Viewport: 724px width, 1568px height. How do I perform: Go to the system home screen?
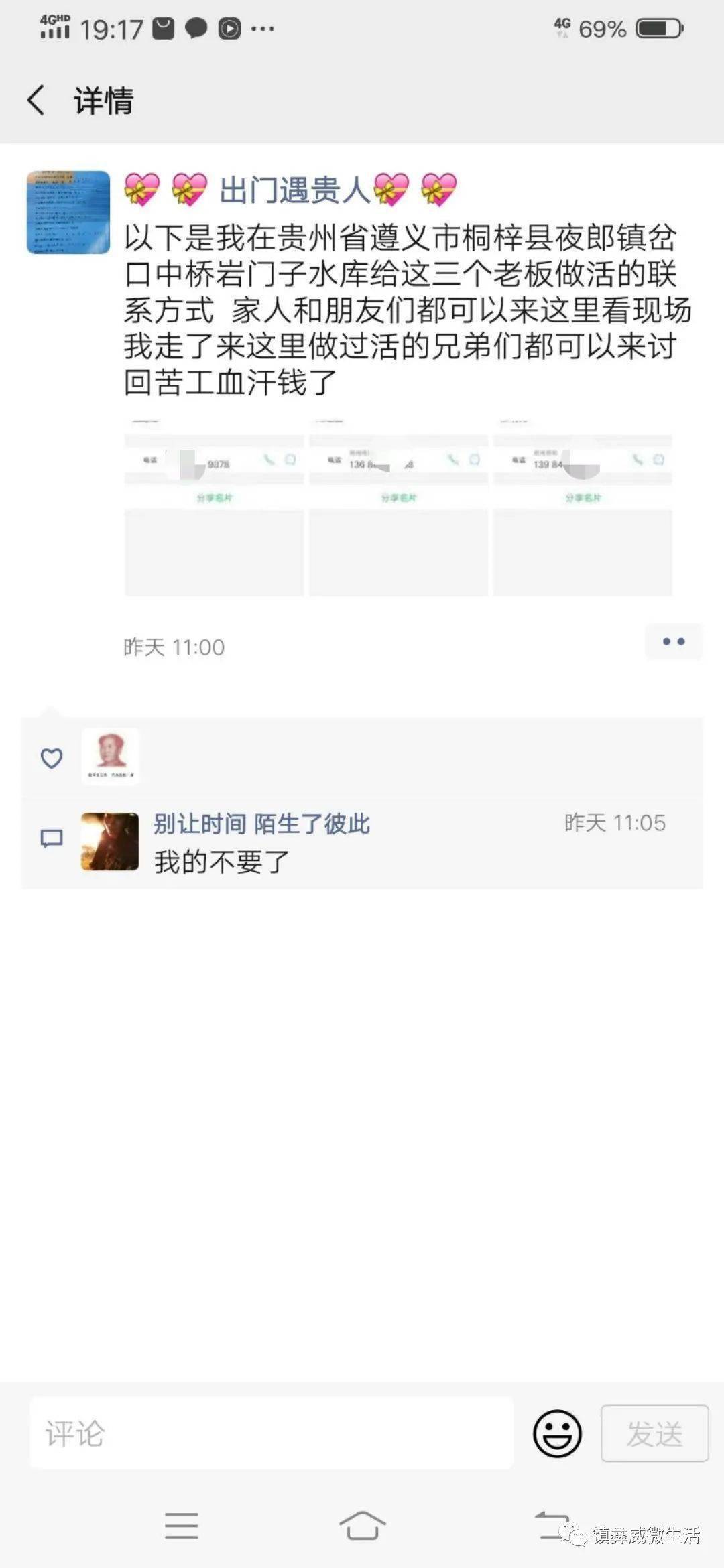click(x=362, y=1526)
